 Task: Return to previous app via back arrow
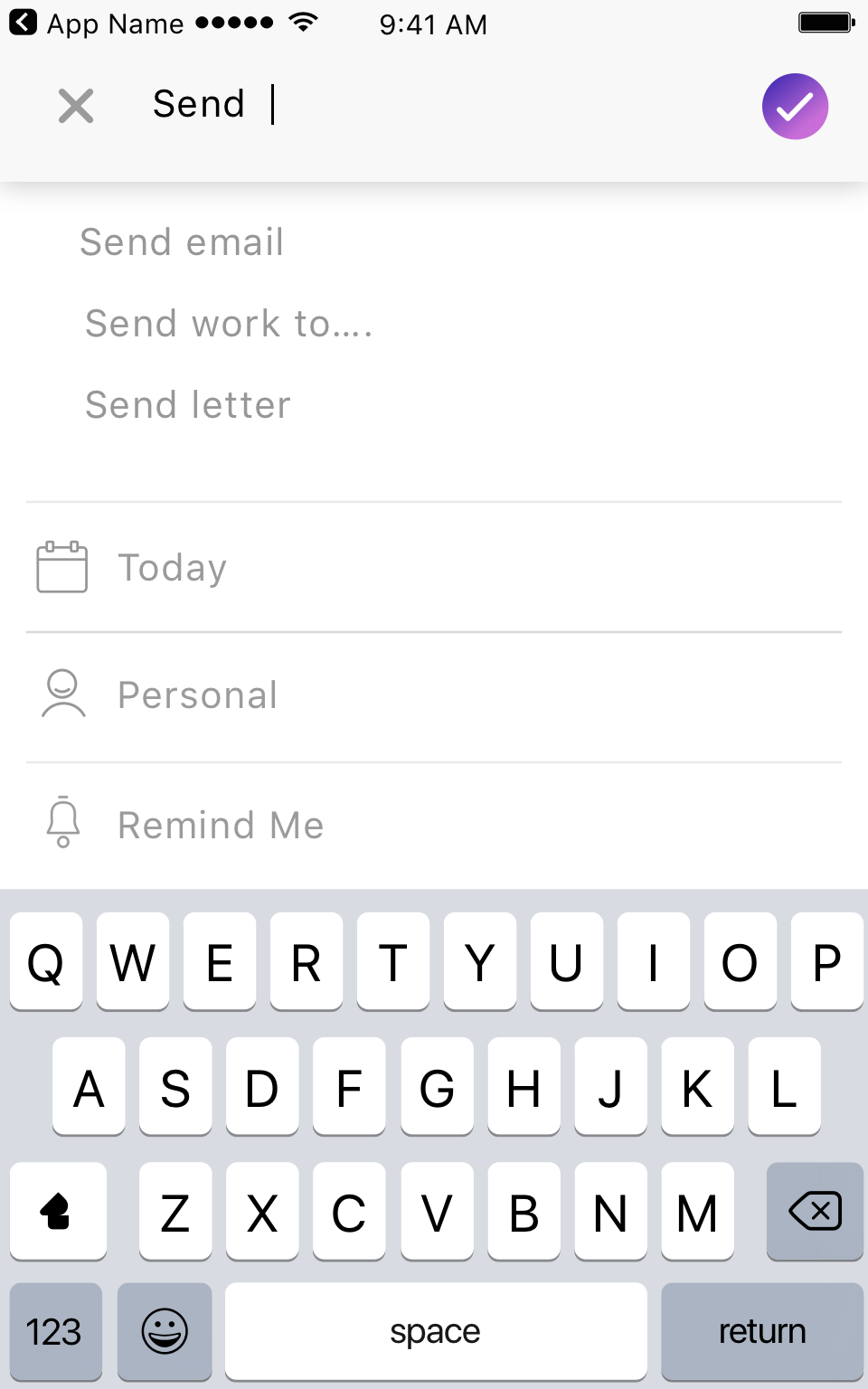(x=24, y=23)
